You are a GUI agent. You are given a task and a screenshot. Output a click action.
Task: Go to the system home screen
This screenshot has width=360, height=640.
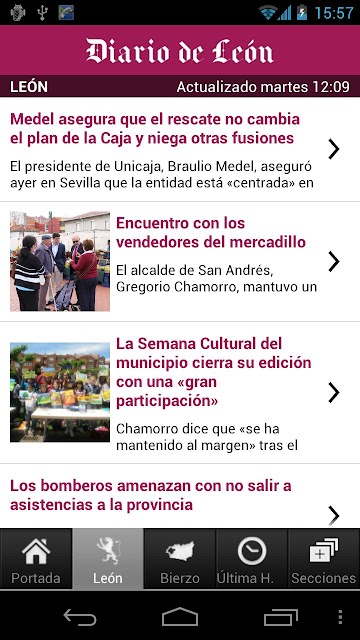180,617
